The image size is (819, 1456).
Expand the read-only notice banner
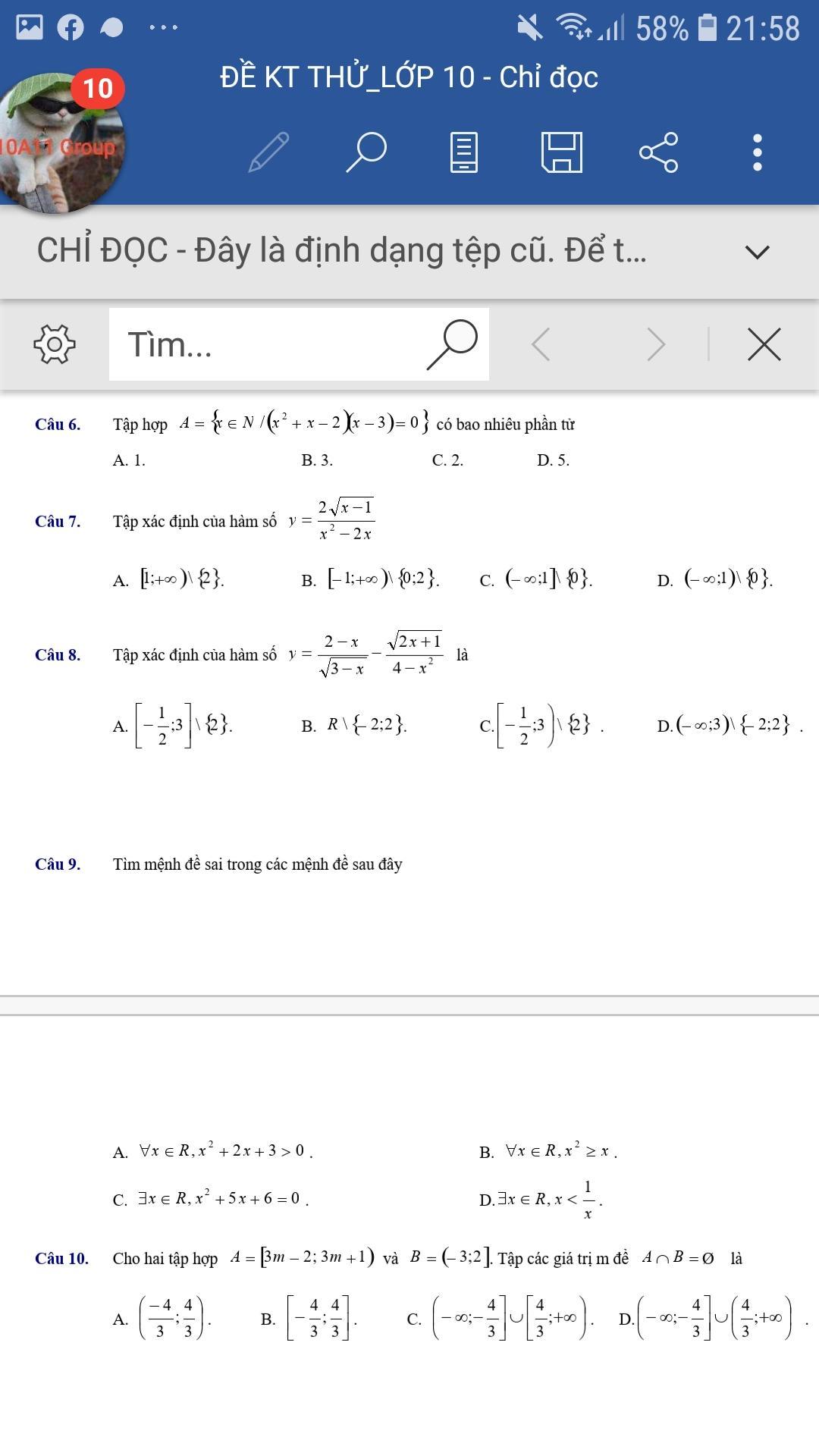757,252
